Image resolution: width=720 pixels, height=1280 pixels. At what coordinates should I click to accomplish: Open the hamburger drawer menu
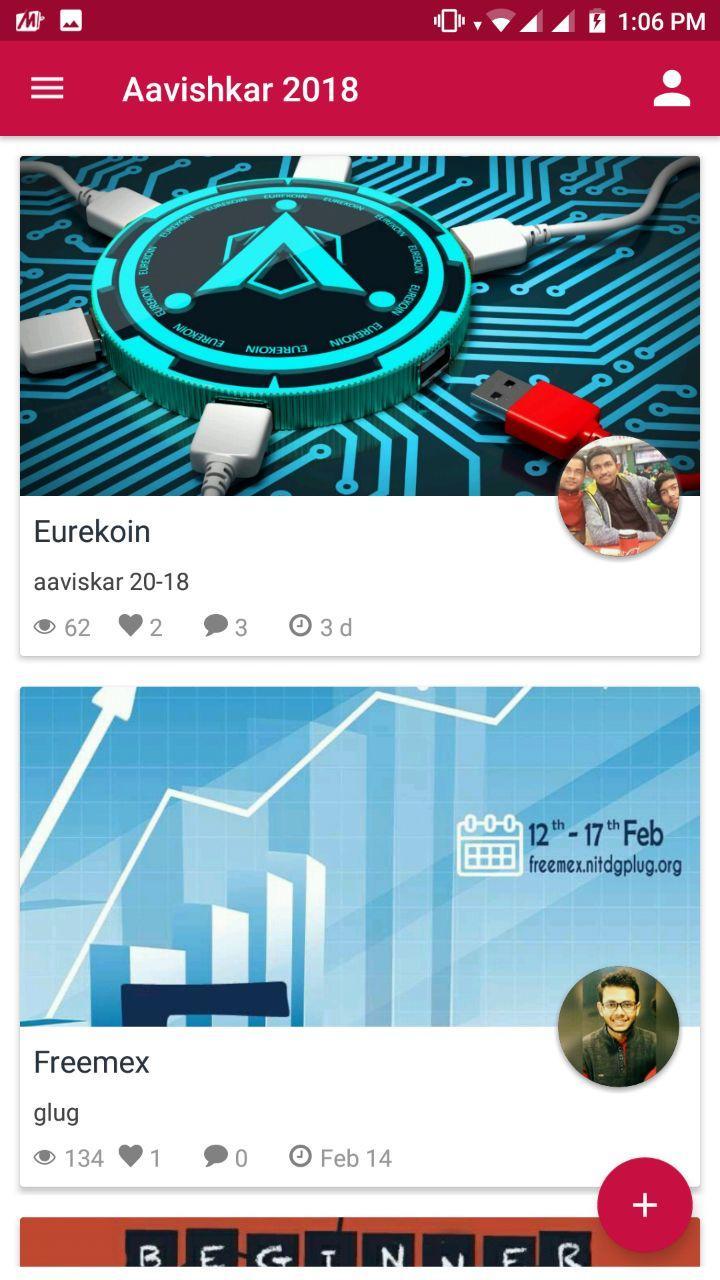[47, 89]
